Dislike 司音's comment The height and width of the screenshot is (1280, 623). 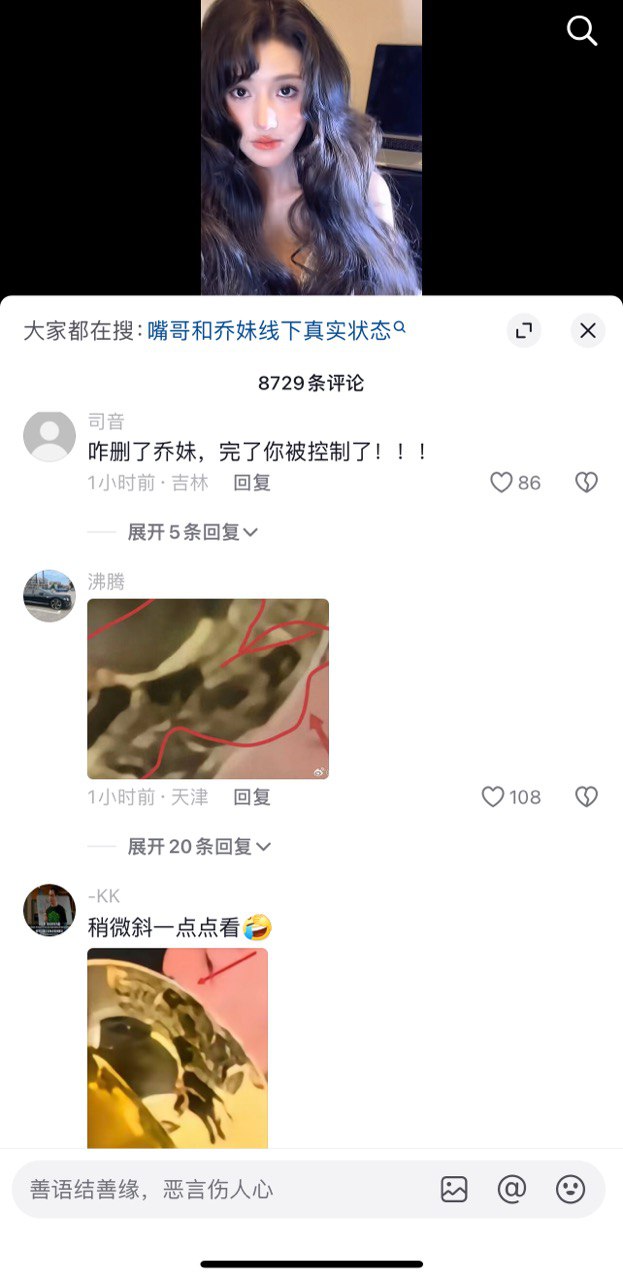(x=586, y=483)
